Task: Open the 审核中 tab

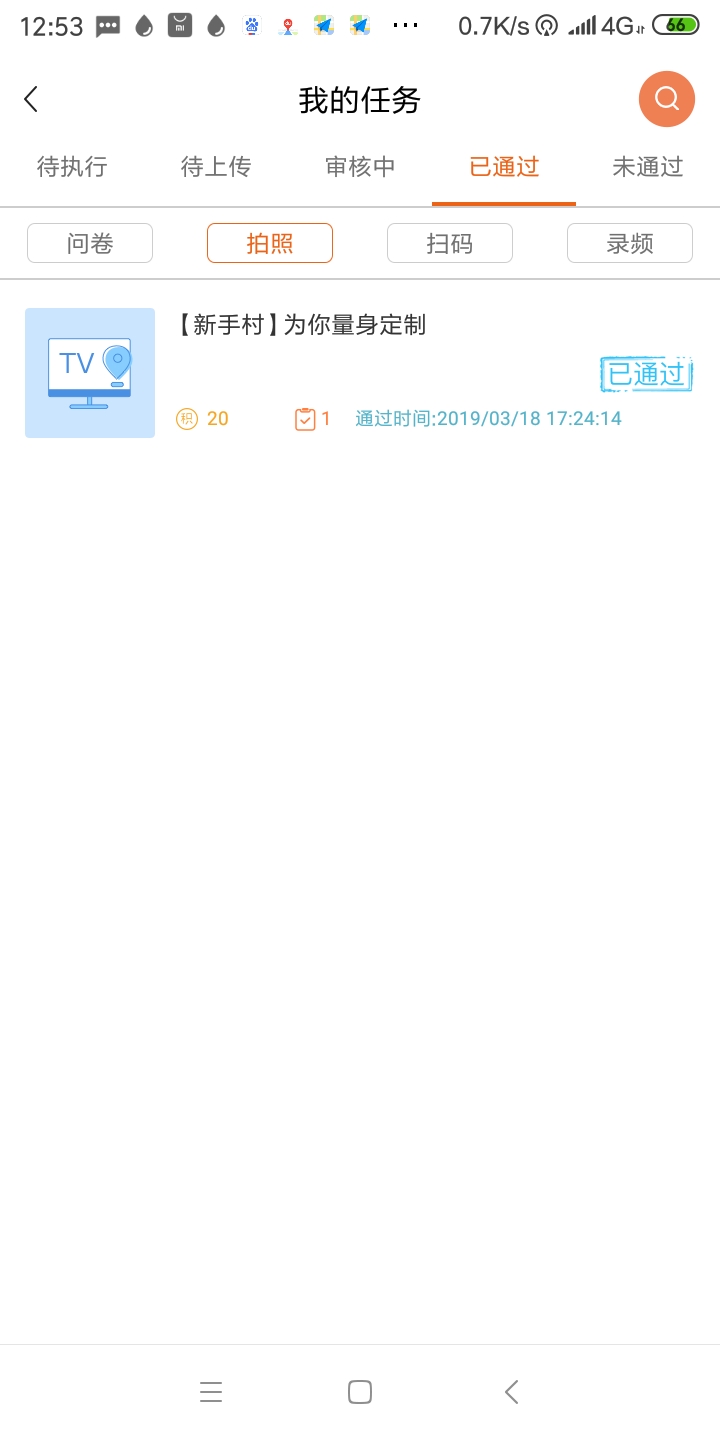Action: [360, 167]
